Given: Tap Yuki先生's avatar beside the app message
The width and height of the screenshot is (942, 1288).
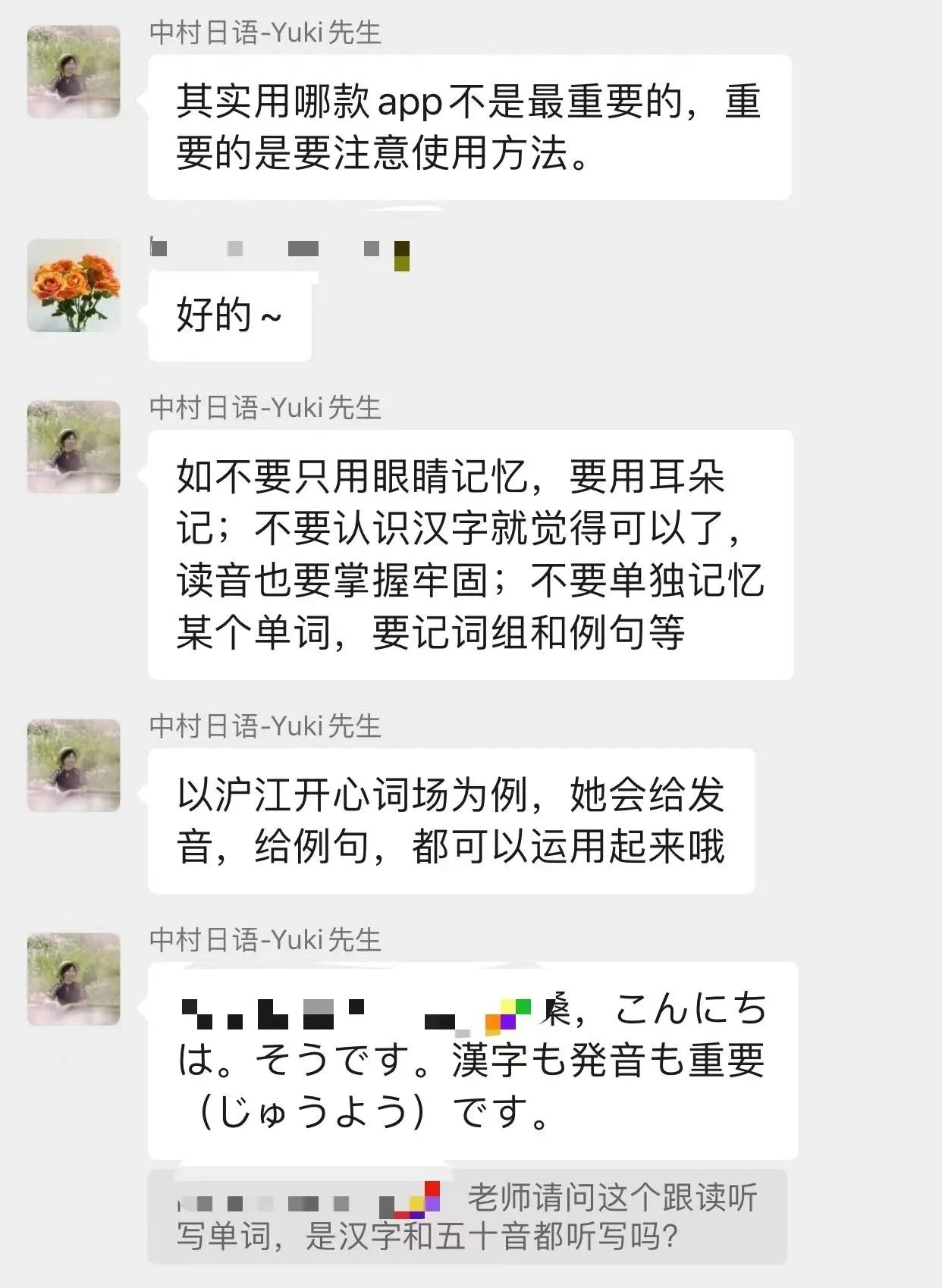Looking at the screenshot, I should 74,72.
